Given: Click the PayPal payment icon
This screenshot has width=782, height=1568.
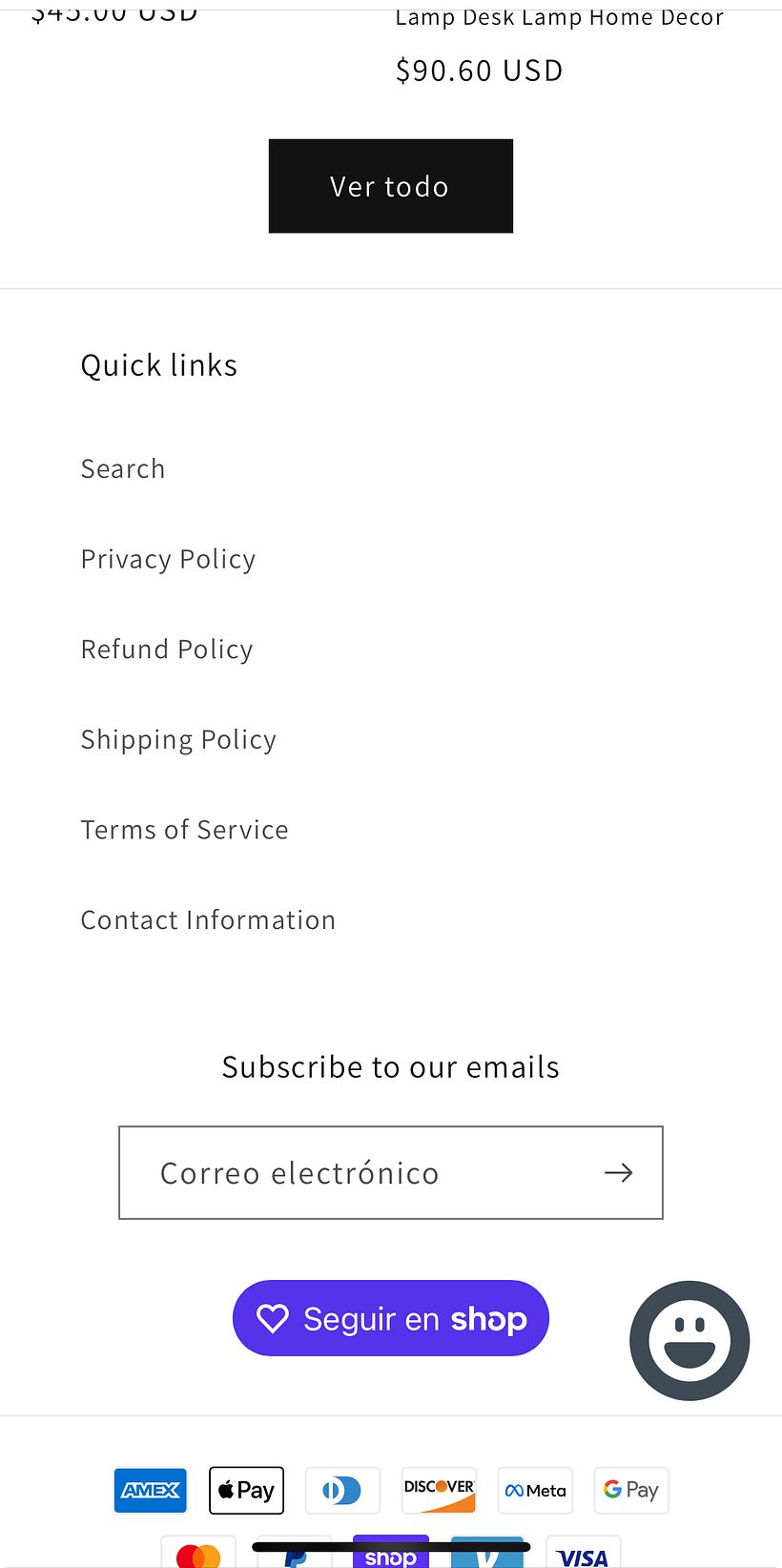Looking at the screenshot, I should [295, 1555].
